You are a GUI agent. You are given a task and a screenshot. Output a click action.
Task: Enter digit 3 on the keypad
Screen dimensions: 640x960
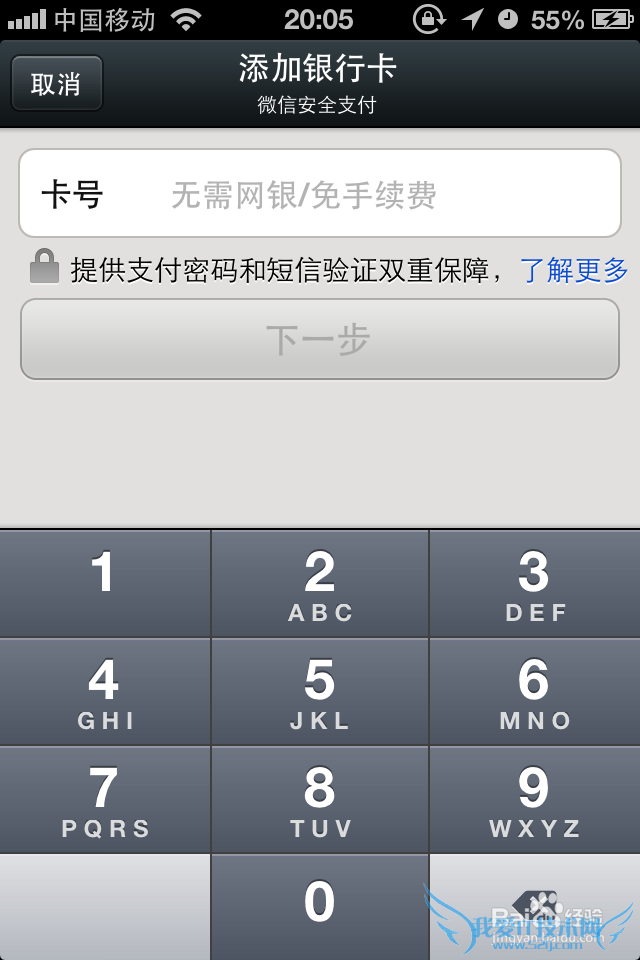535,584
